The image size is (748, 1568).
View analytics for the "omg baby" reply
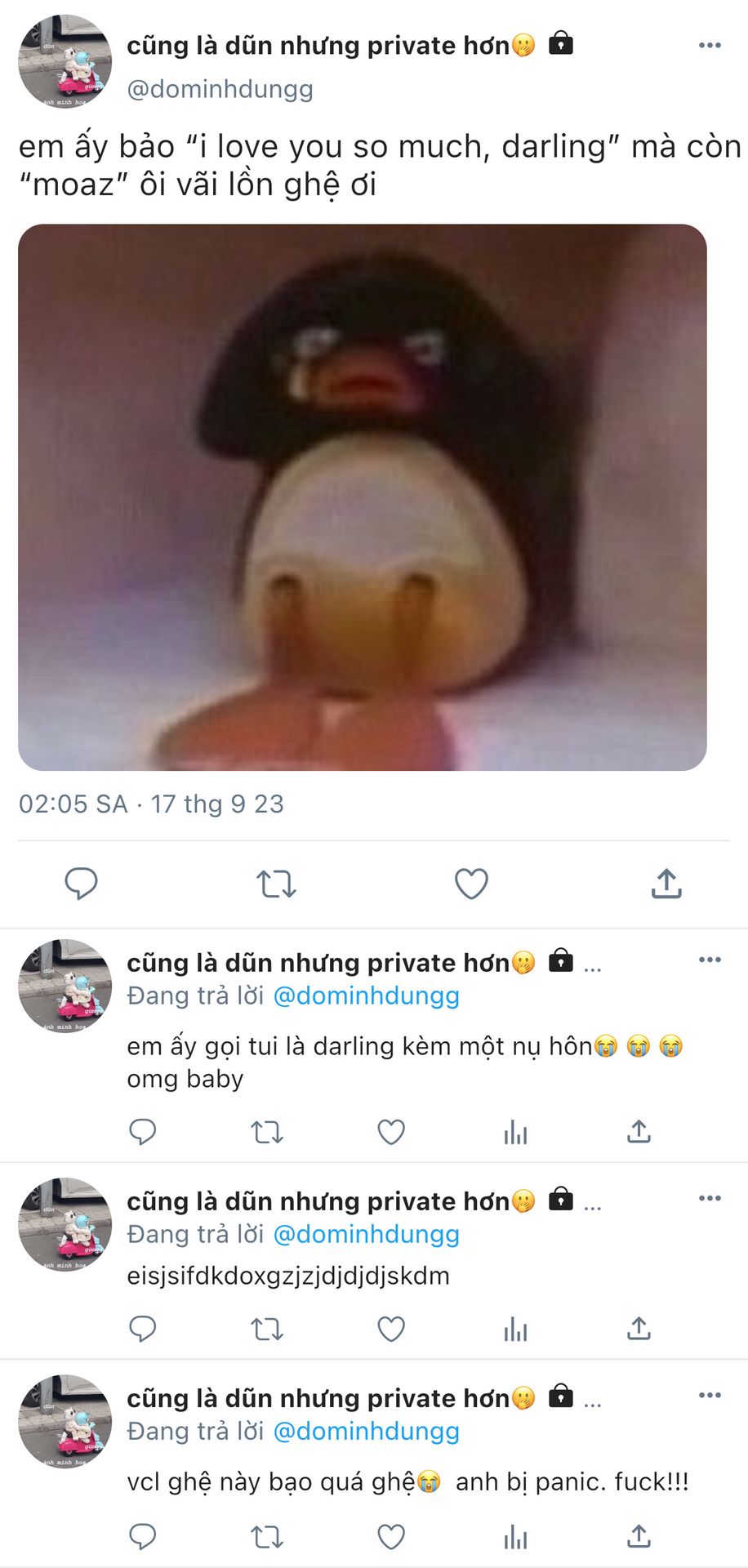tap(515, 1132)
